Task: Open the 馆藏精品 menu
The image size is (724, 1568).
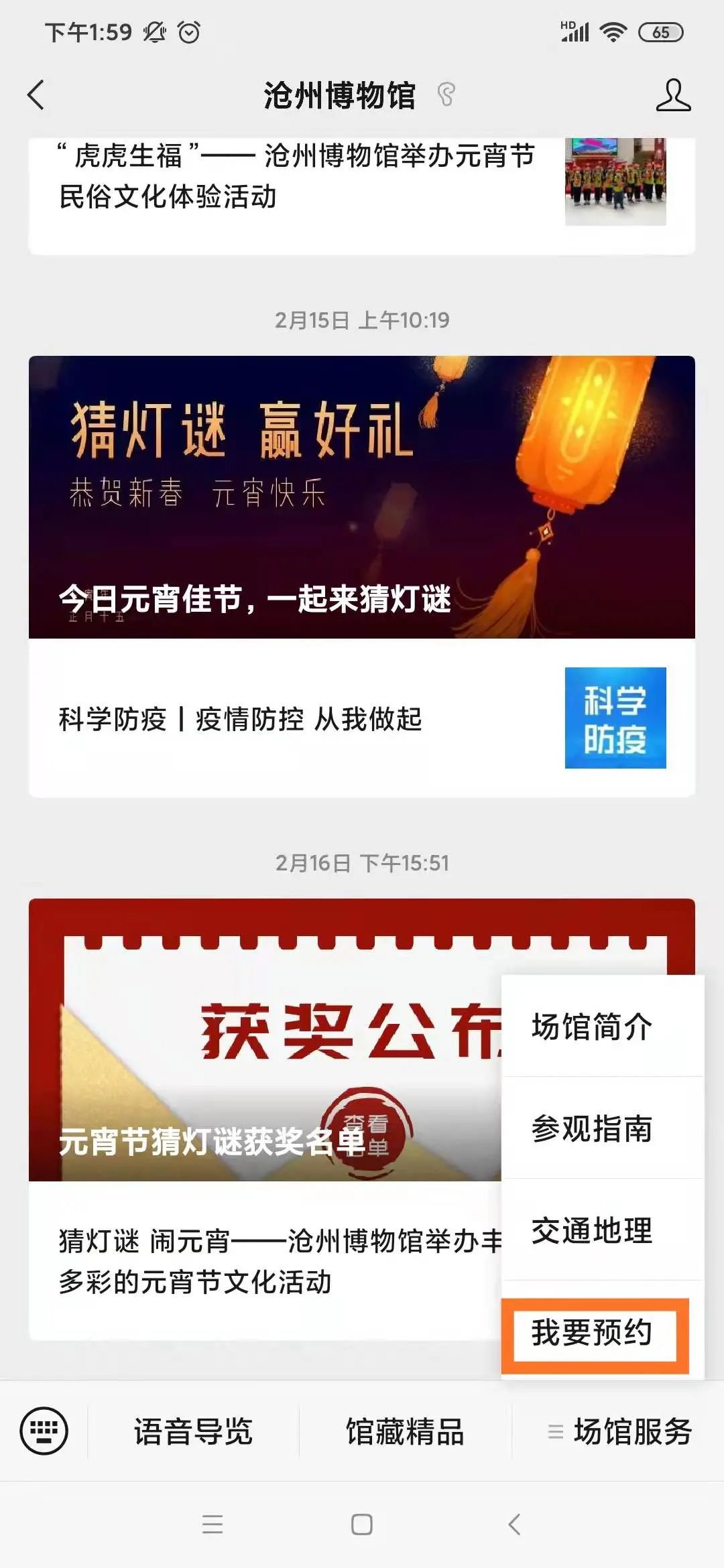Action: tap(405, 1432)
